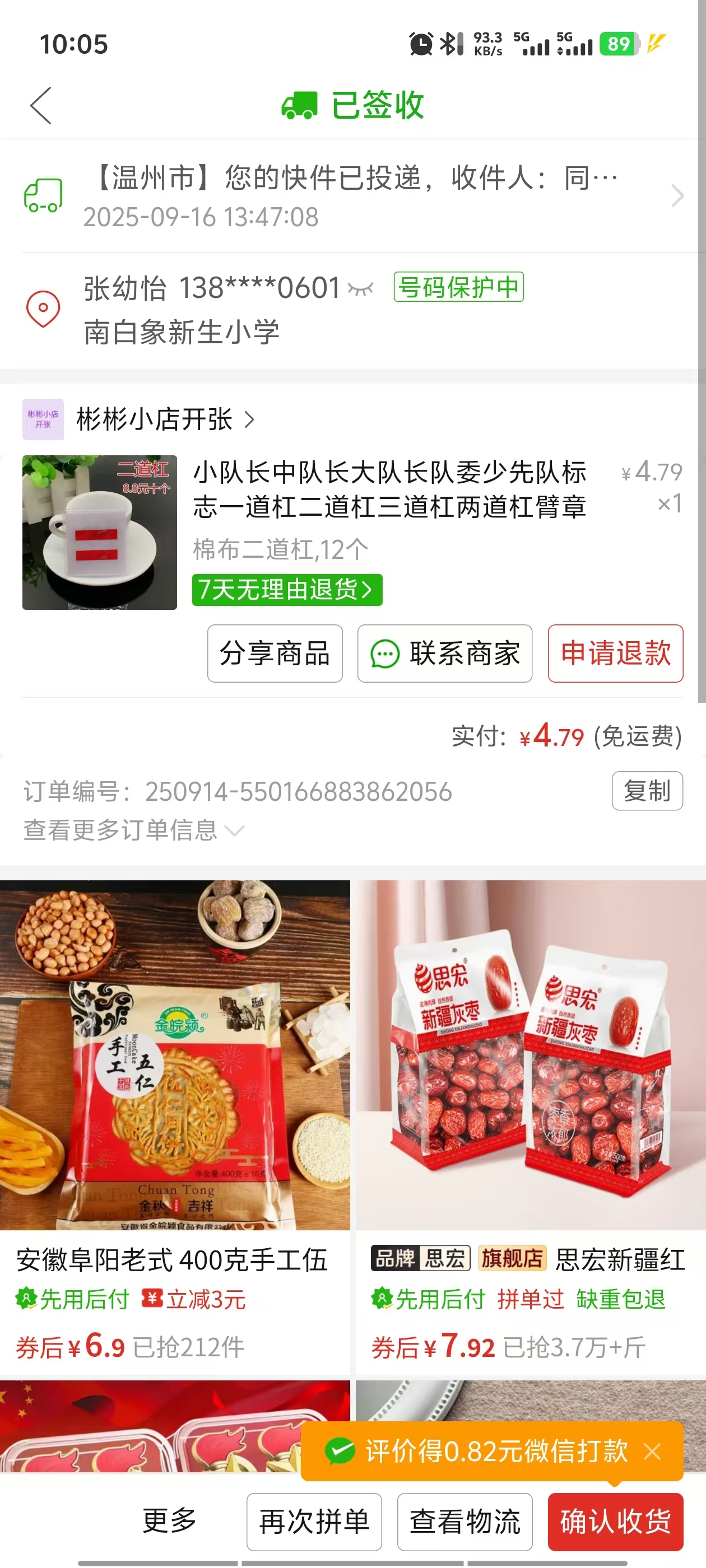
Task: Open the 安徽阜阳老式手工伍仁 mooncake card
Action: click(175, 1125)
